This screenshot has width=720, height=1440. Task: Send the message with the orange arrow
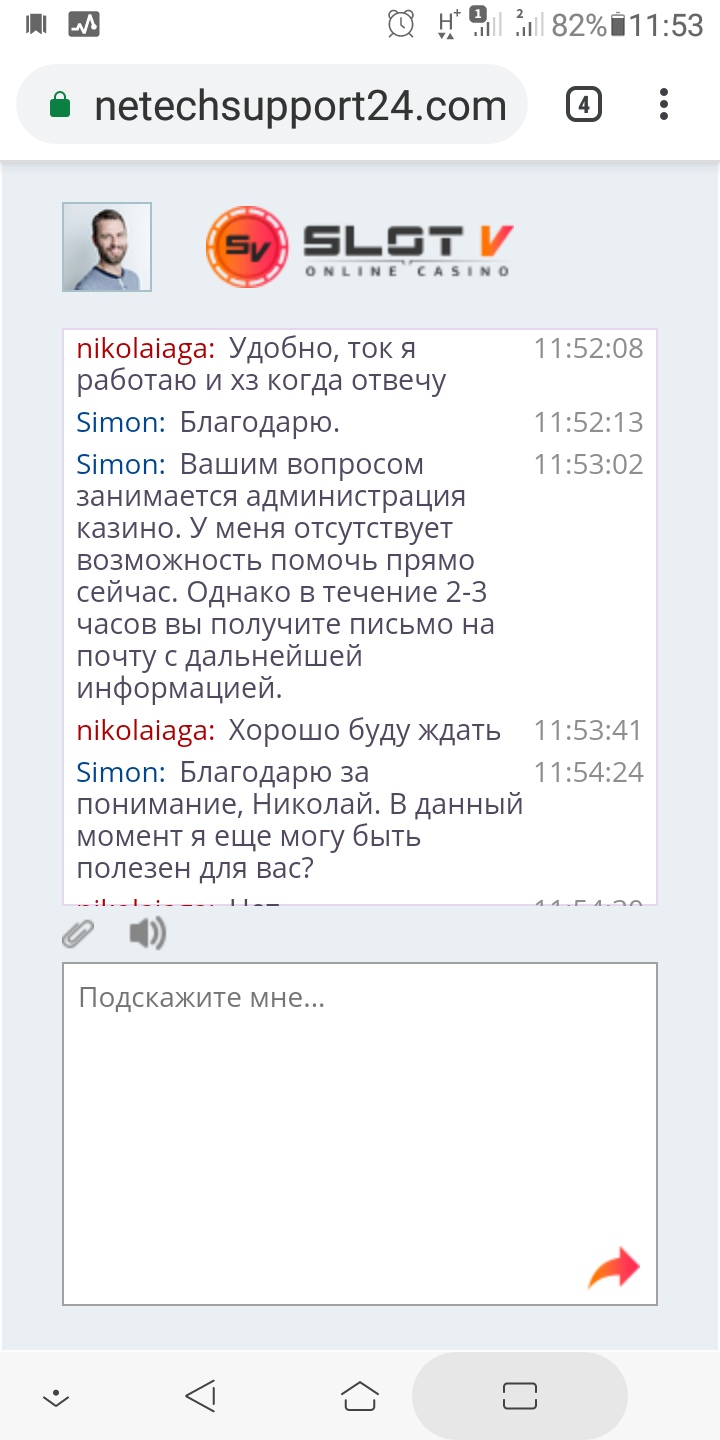coord(613,1269)
